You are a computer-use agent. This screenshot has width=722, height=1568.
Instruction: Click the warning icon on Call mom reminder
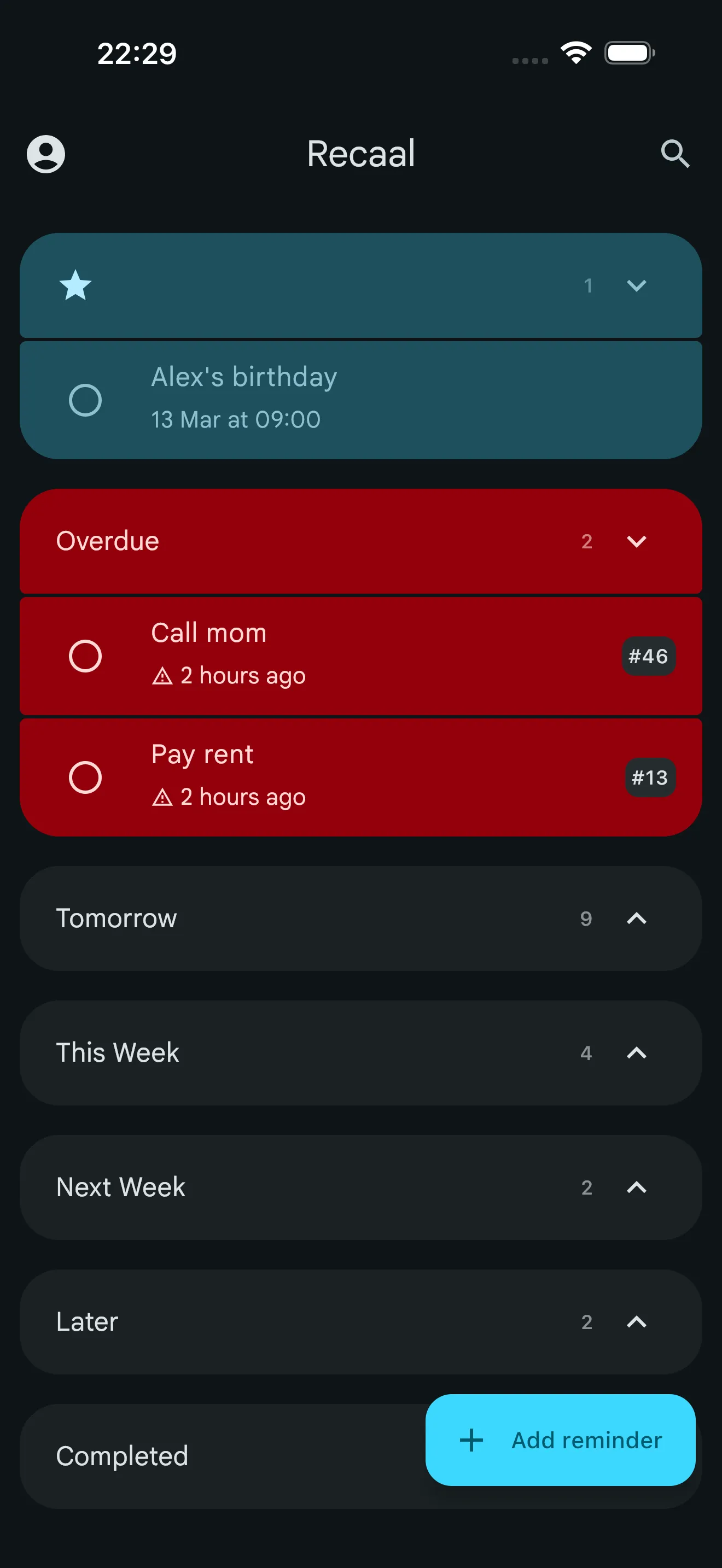(x=161, y=676)
